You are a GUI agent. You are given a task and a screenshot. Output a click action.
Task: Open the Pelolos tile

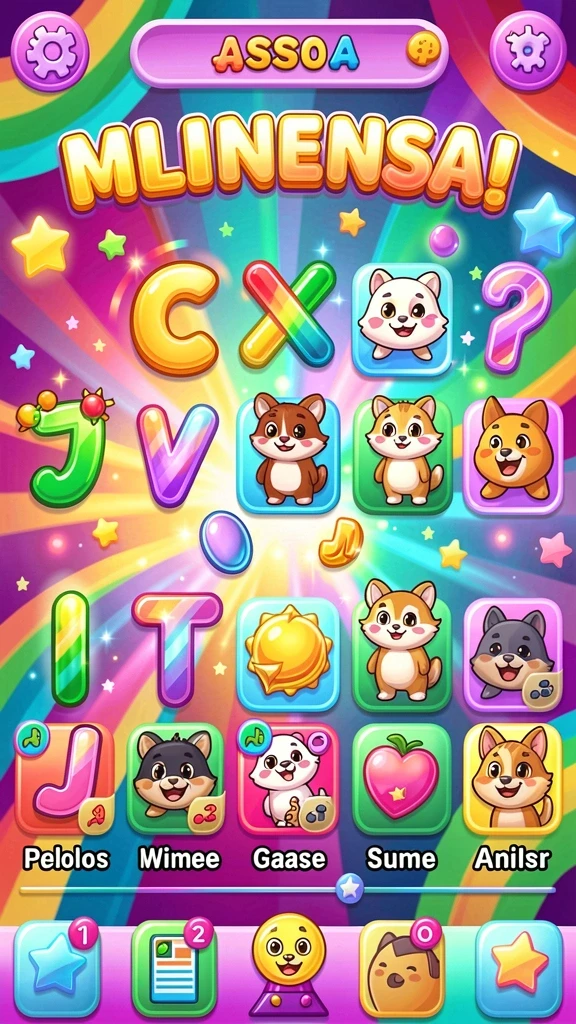(64, 778)
